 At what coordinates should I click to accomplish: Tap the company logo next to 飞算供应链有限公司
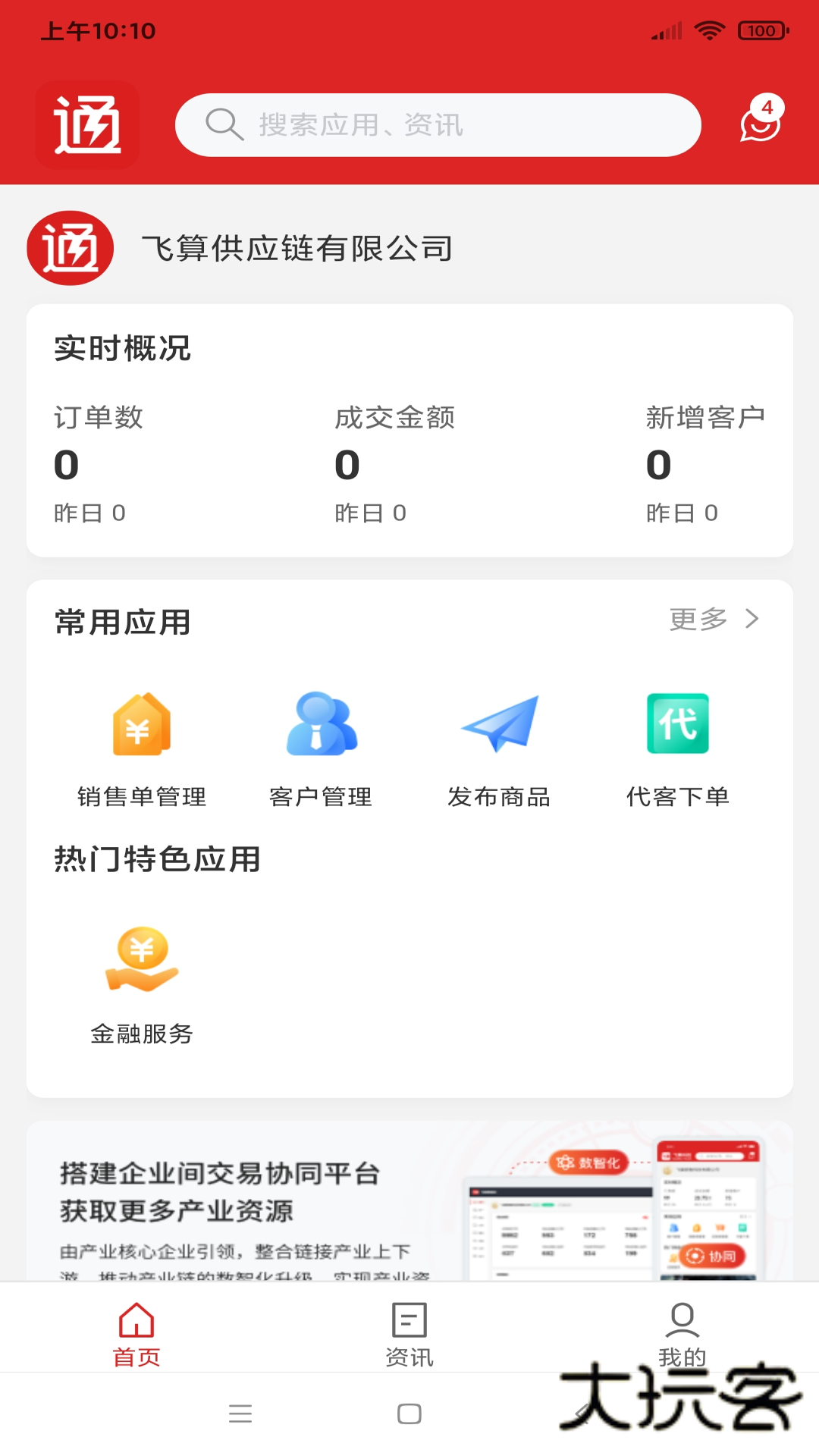click(x=70, y=248)
